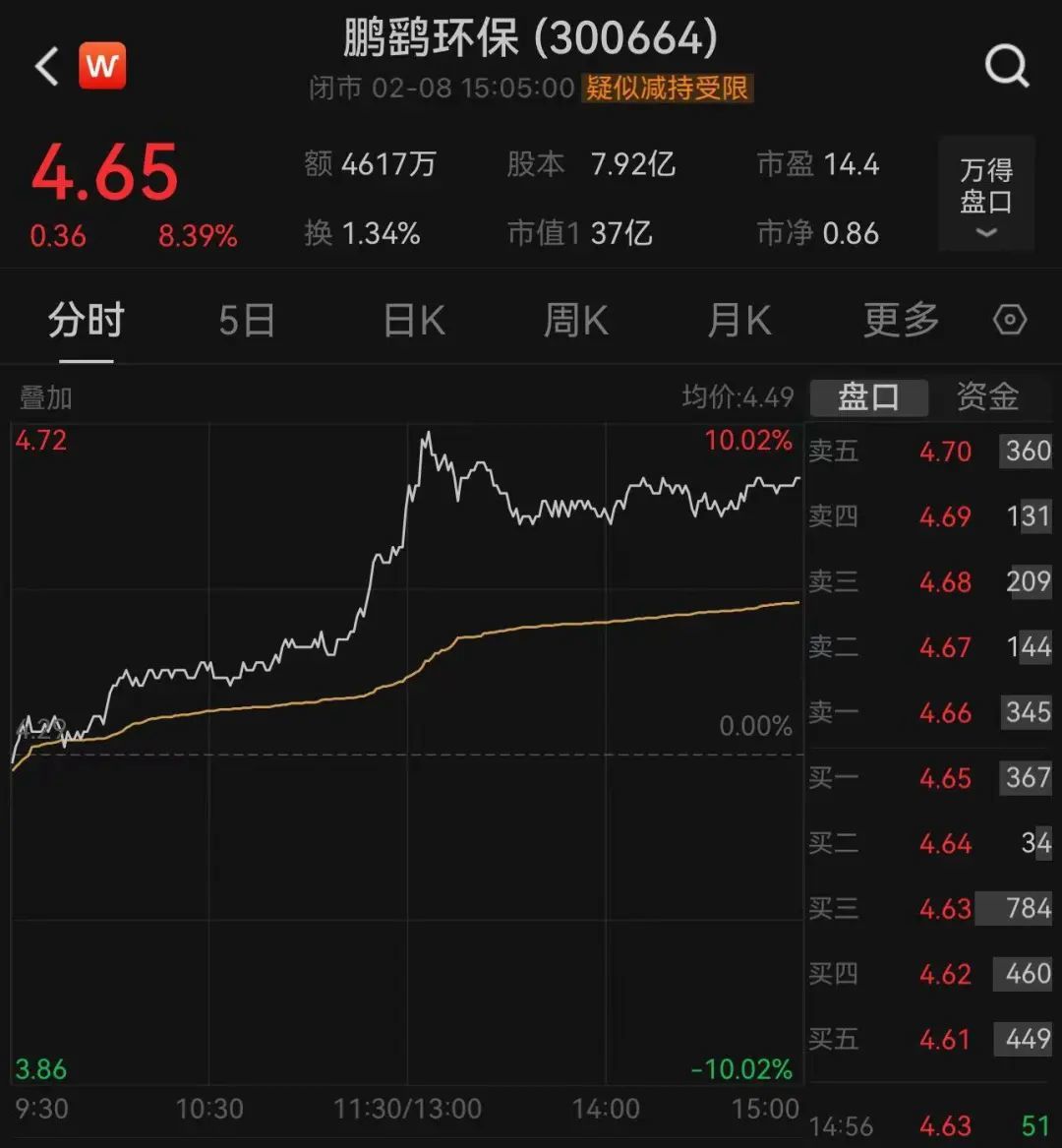Expand the 万得盘口 panel chevron
Viewport: 1062px width, 1148px height.
pyautogui.click(x=984, y=232)
